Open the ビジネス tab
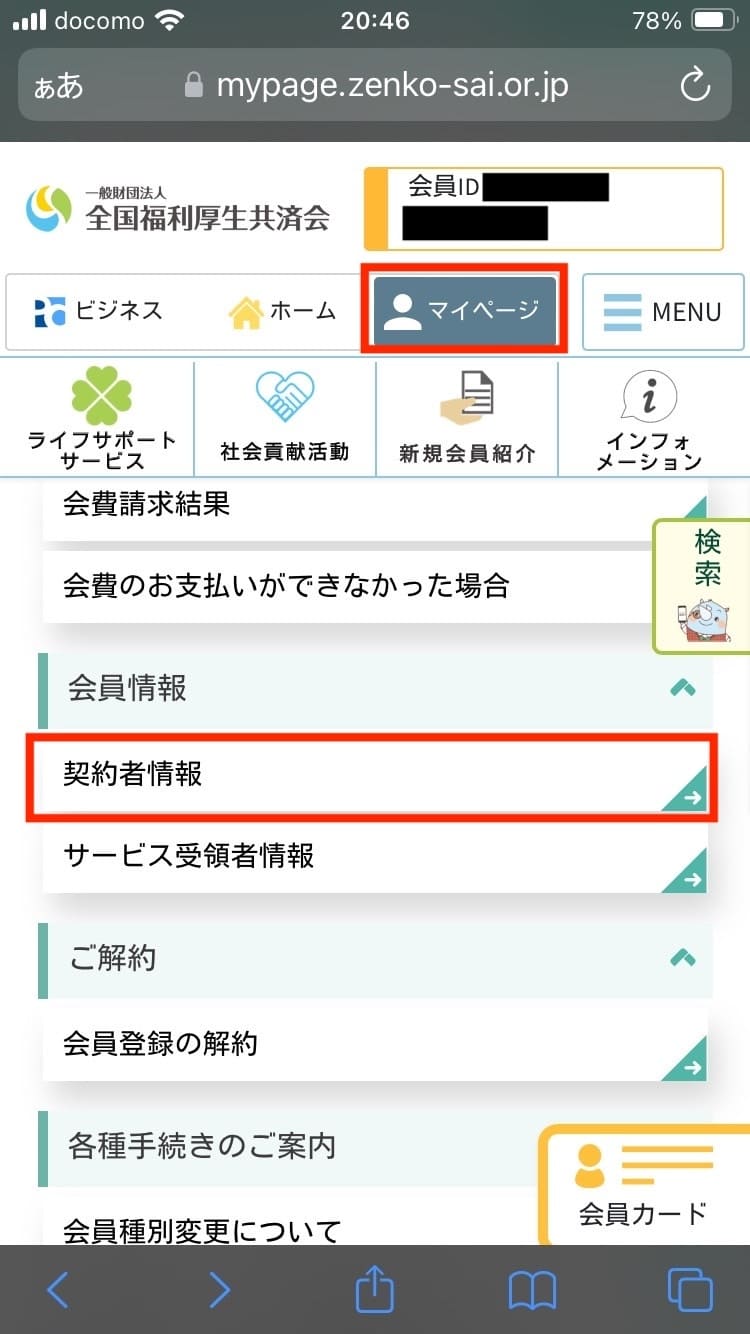This screenshot has height=1334, width=750. [x=98, y=312]
